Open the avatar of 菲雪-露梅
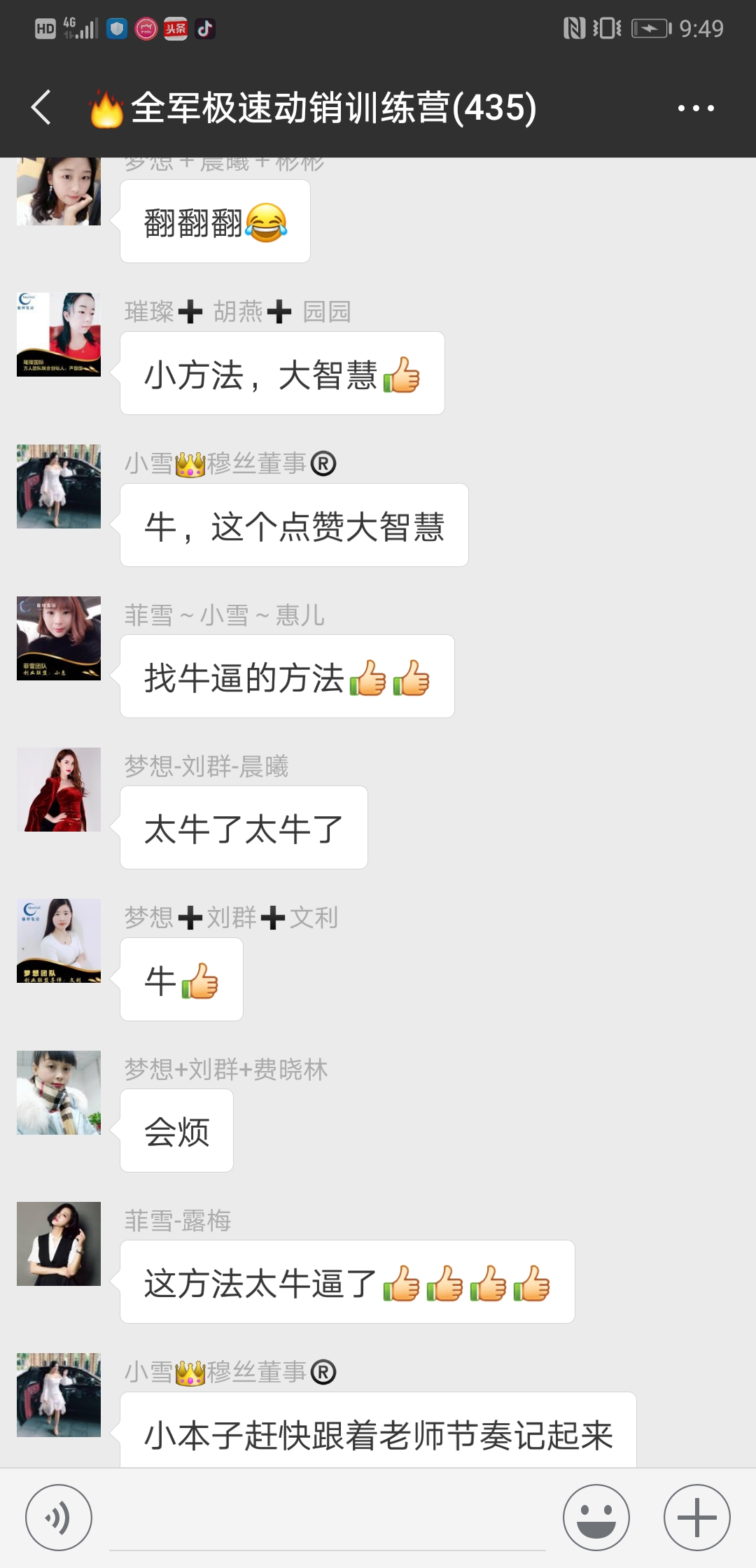This screenshot has width=756, height=1568. tap(59, 1244)
